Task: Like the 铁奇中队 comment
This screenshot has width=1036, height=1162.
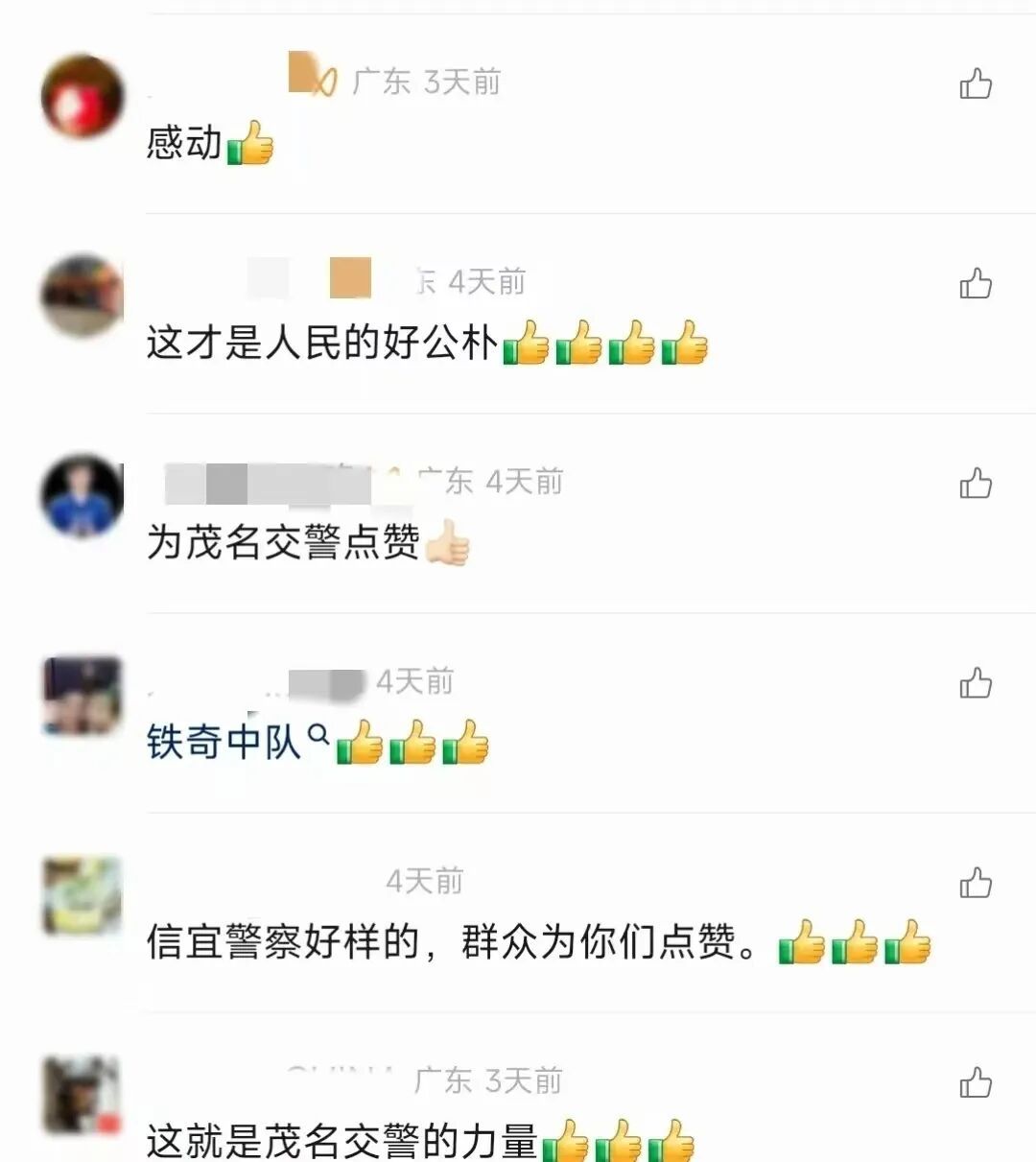Action: click(x=976, y=683)
